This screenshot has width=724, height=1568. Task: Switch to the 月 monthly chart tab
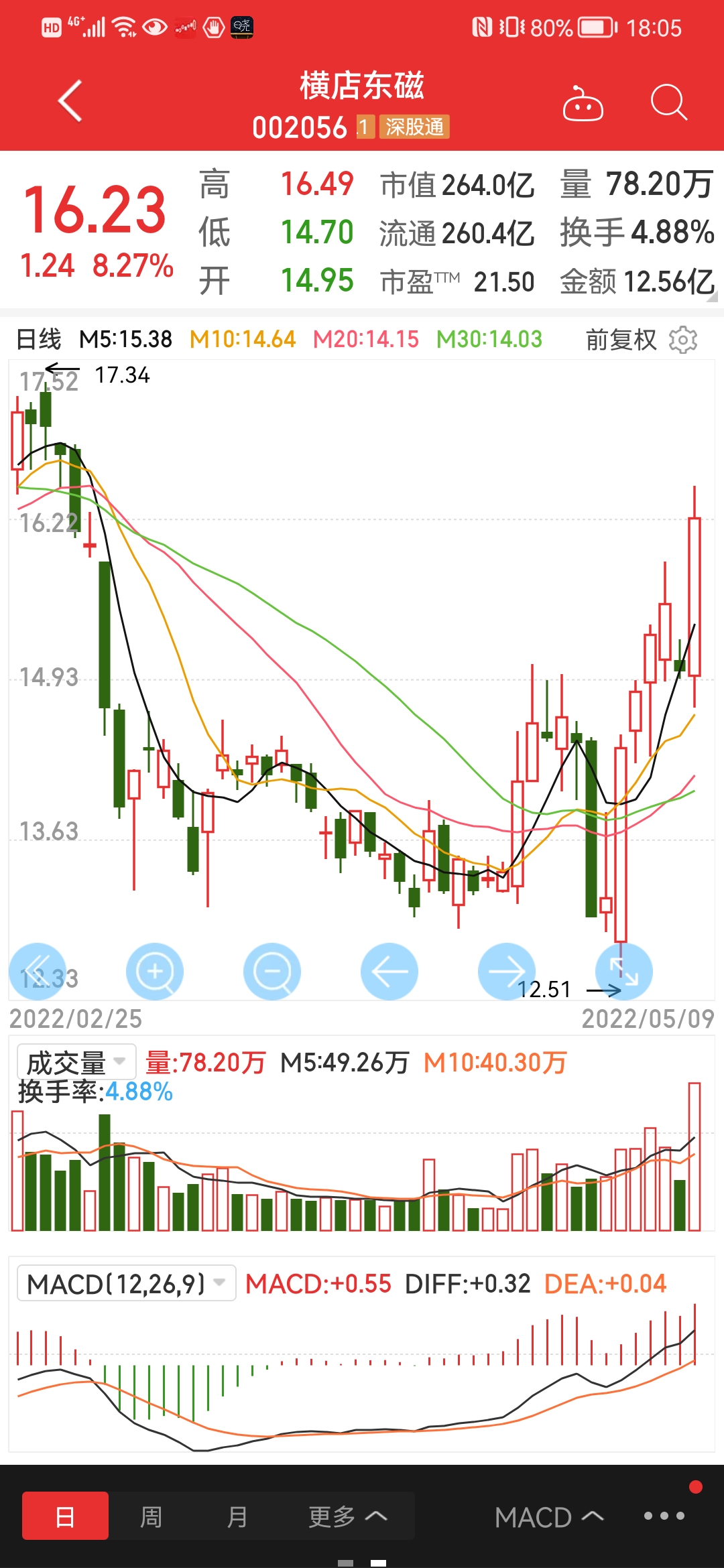pyautogui.click(x=237, y=1516)
